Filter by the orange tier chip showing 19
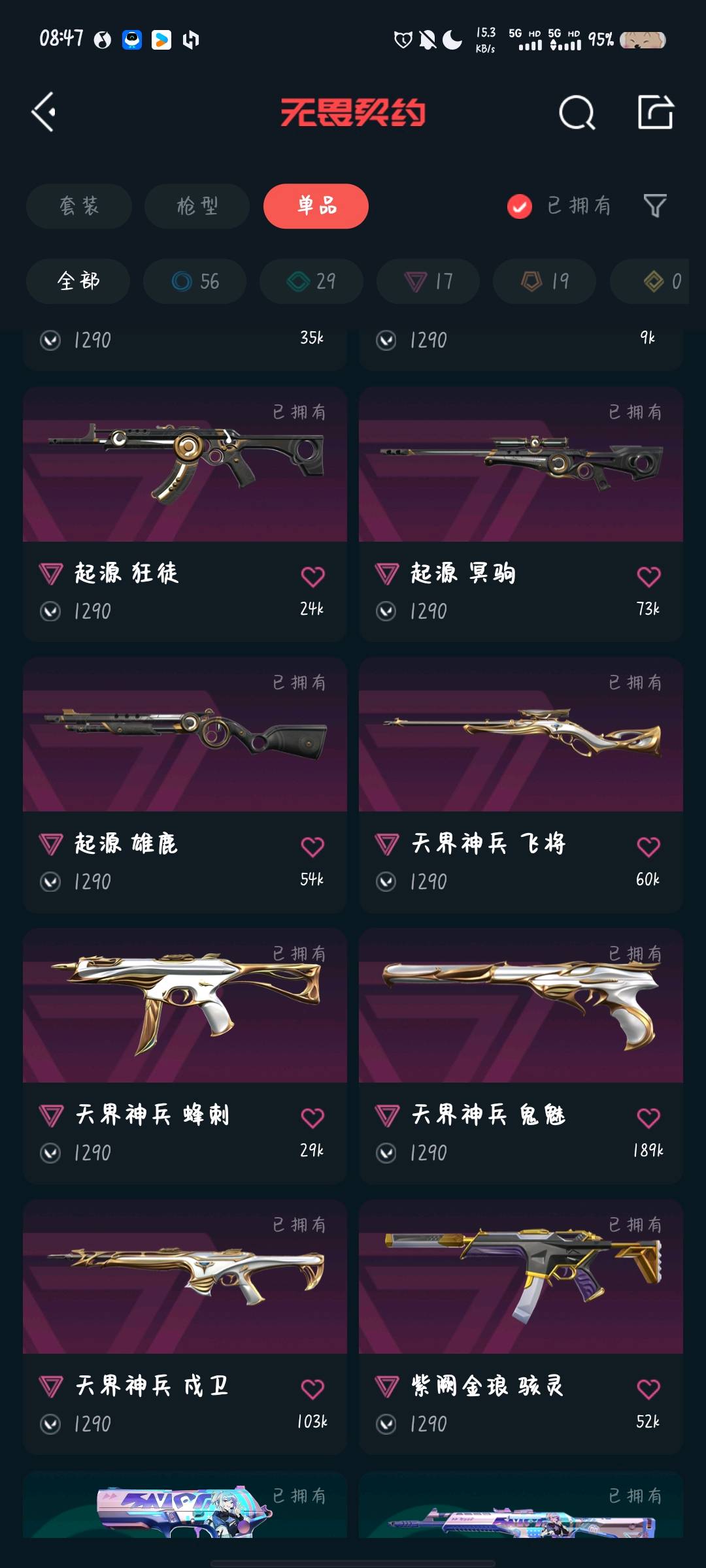Screen dimensions: 706x1568 545,282
